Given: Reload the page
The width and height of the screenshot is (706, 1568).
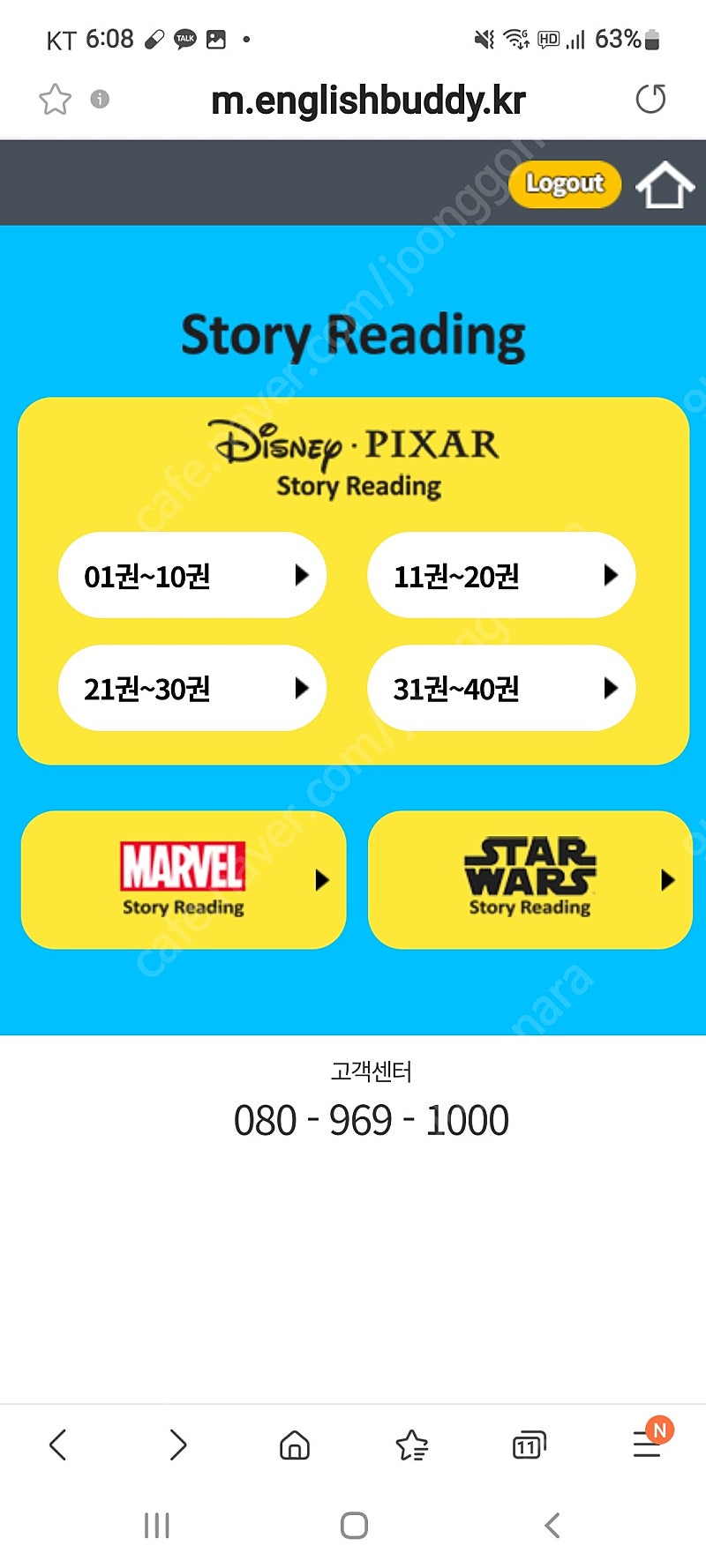Looking at the screenshot, I should [x=650, y=100].
